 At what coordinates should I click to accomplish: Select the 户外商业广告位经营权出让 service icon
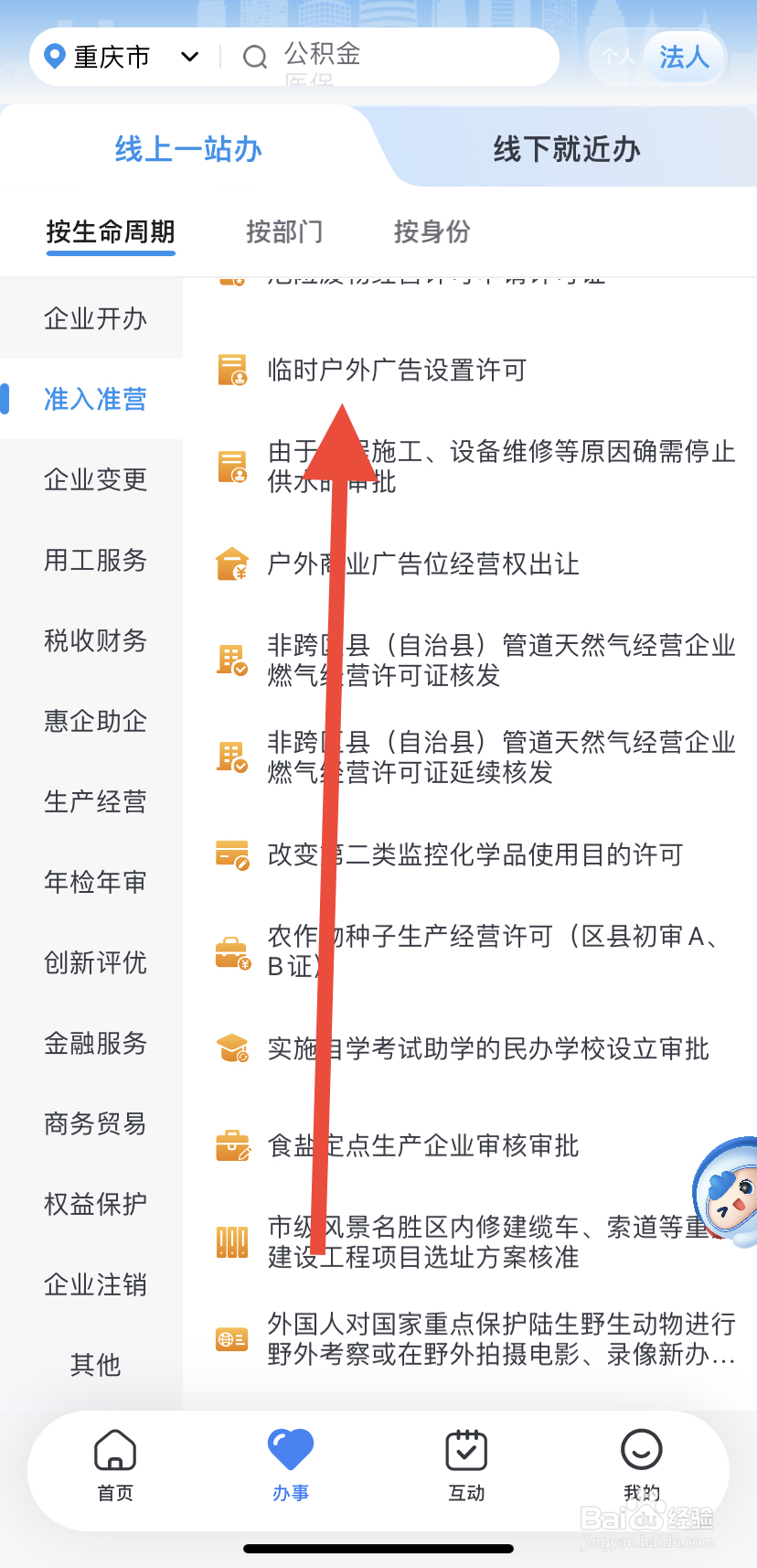click(x=232, y=564)
